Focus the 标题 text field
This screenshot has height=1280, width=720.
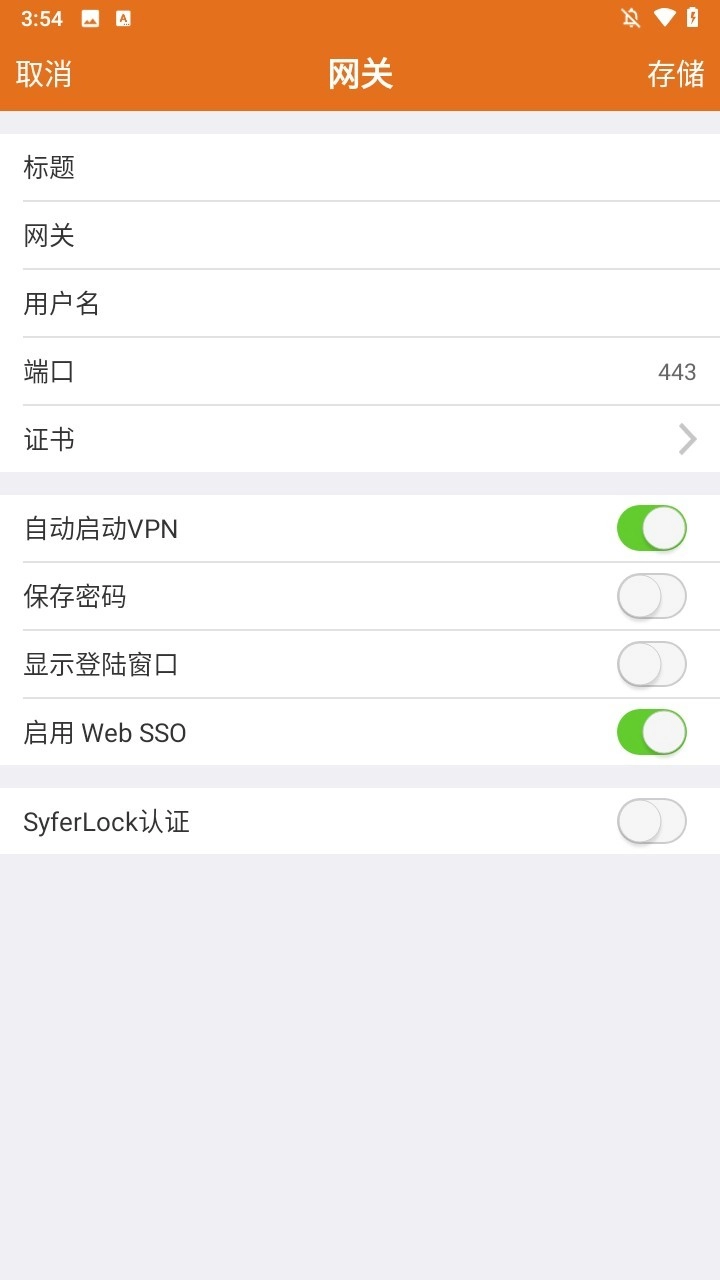click(400, 168)
